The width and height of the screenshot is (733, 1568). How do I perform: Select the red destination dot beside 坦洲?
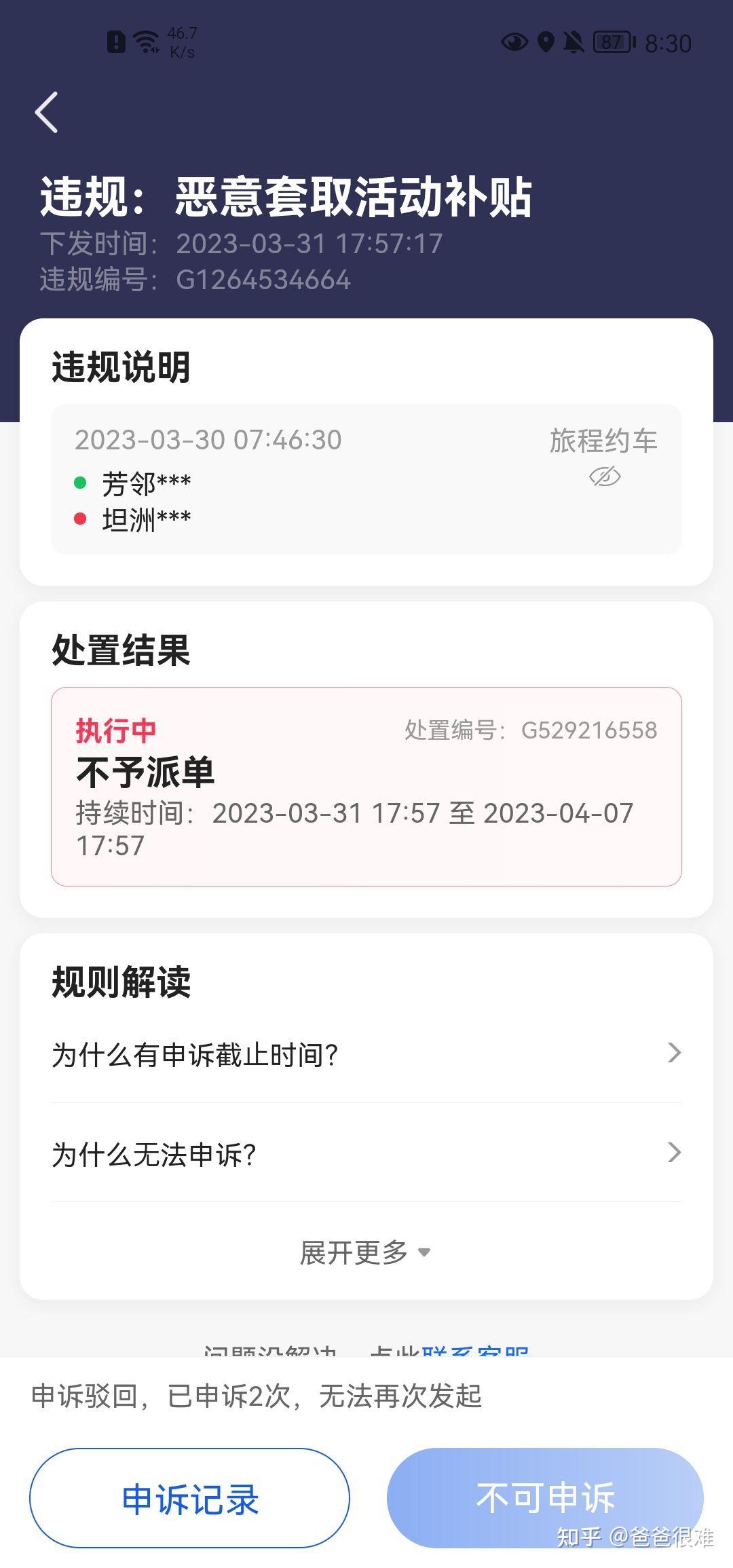pyautogui.click(x=80, y=519)
